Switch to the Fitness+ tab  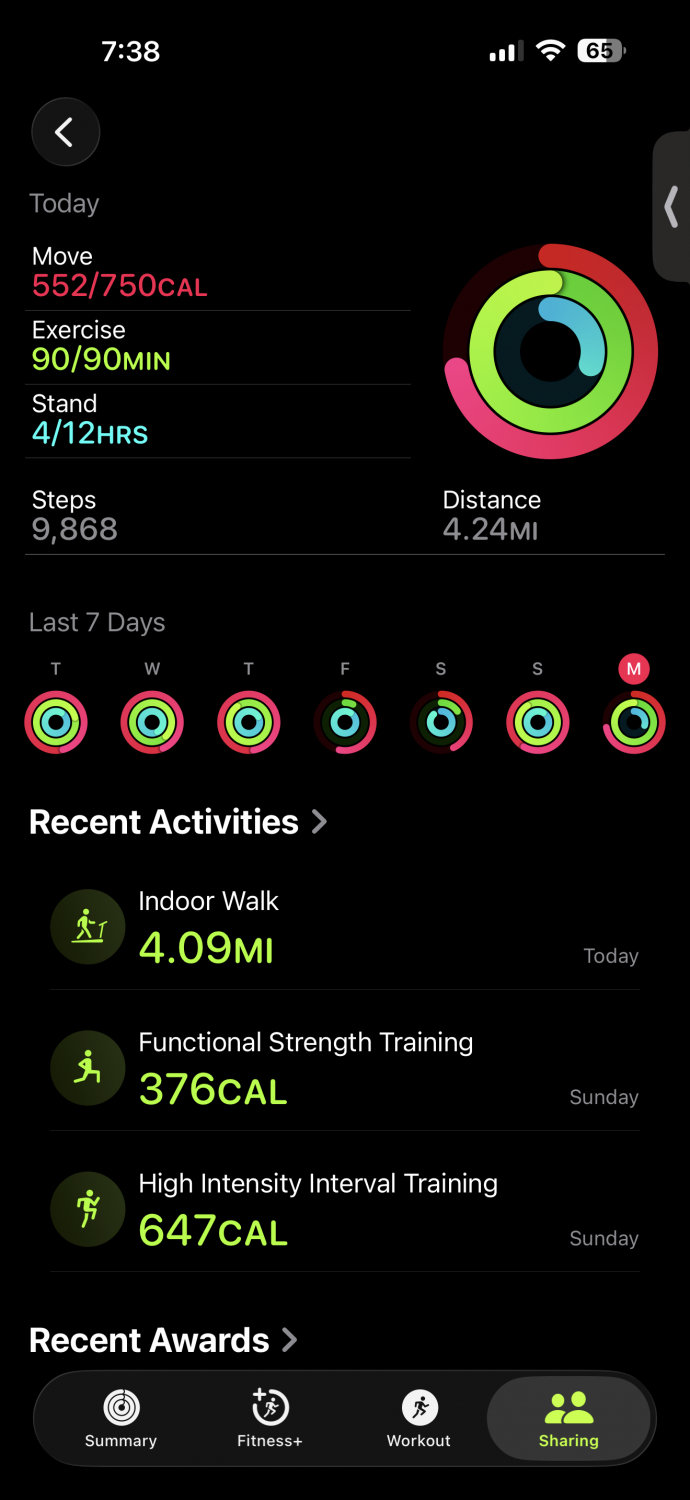[270, 1419]
